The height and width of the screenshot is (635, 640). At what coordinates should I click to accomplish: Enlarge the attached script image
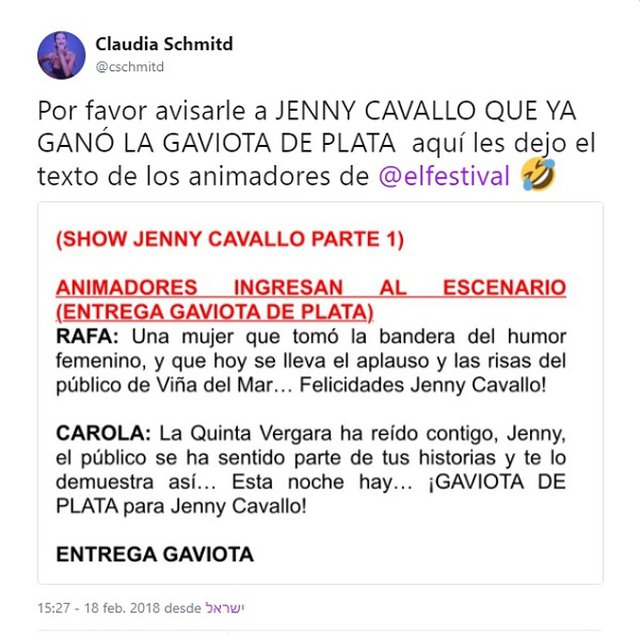[x=320, y=393]
